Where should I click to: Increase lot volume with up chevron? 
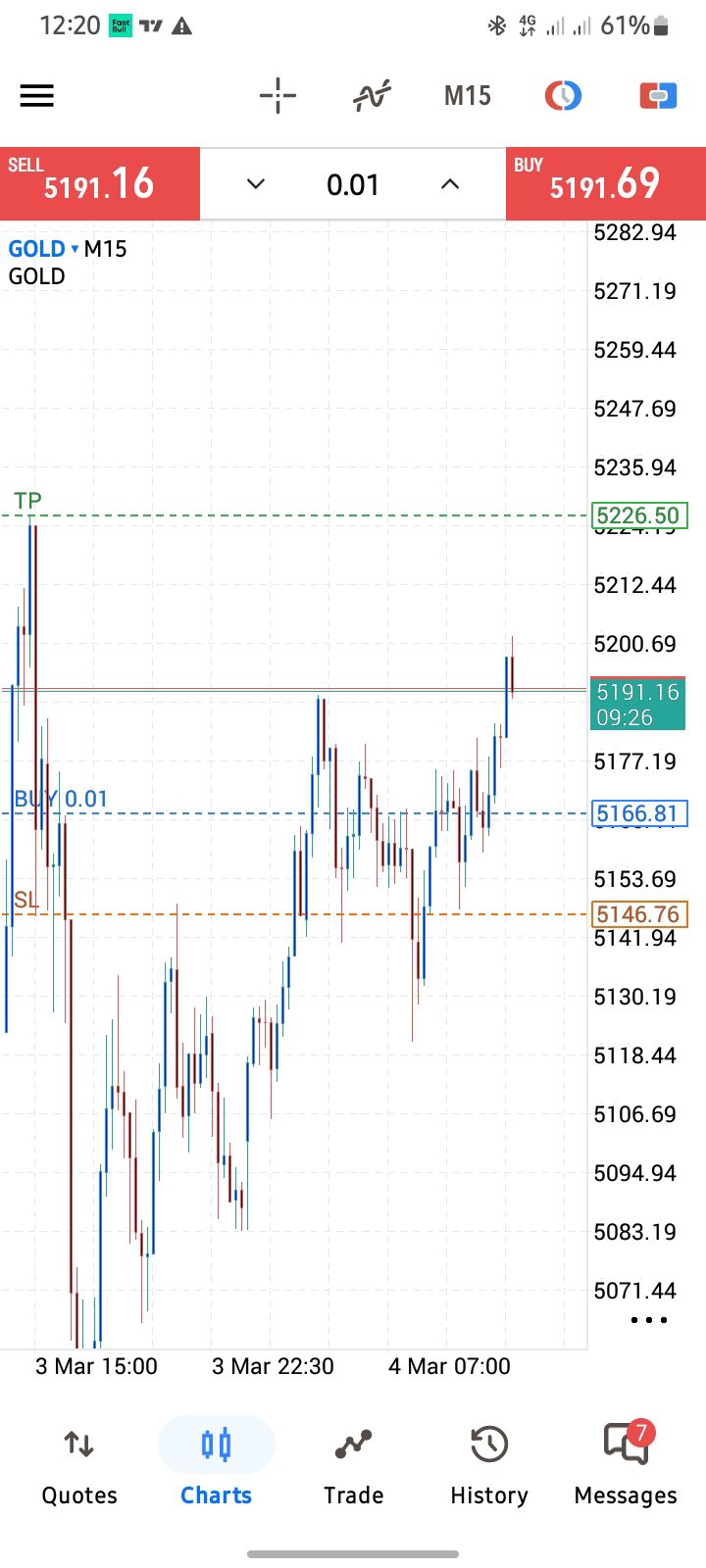(x=450, y=184)
